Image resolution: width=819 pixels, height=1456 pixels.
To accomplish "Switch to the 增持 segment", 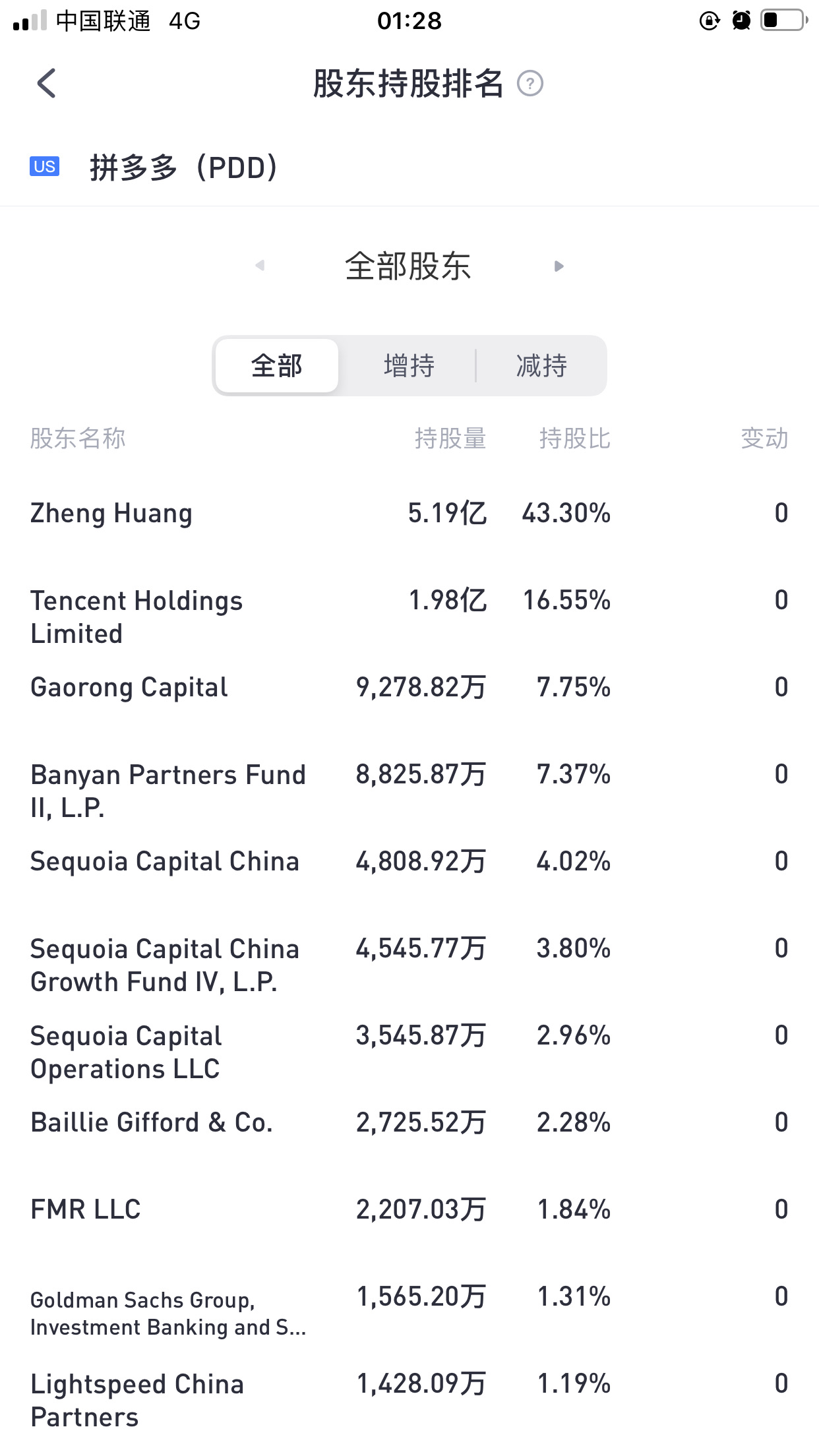I will click(x=409, y=366).
